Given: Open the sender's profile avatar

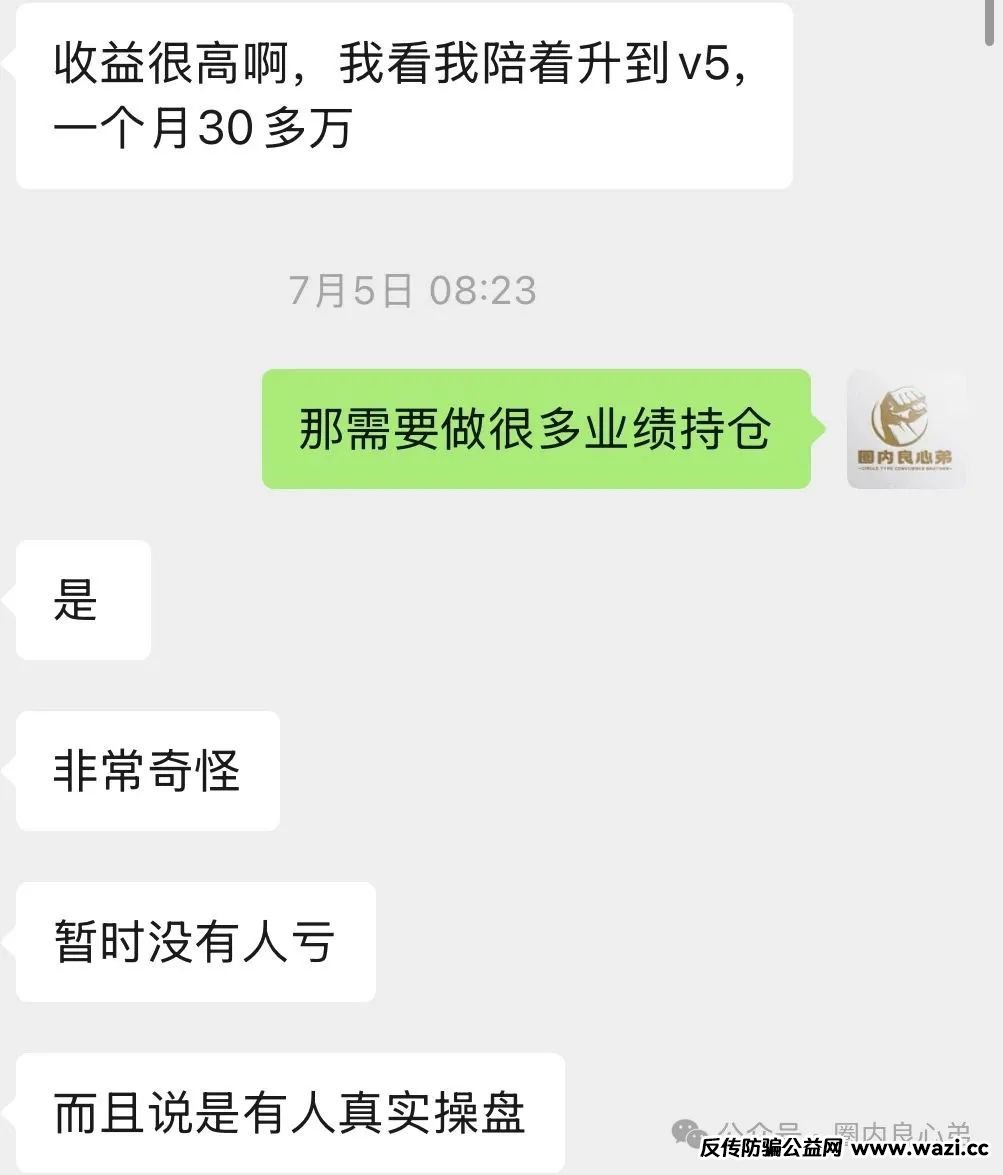Looking at the screenshot, I should (x=906, y=430).
